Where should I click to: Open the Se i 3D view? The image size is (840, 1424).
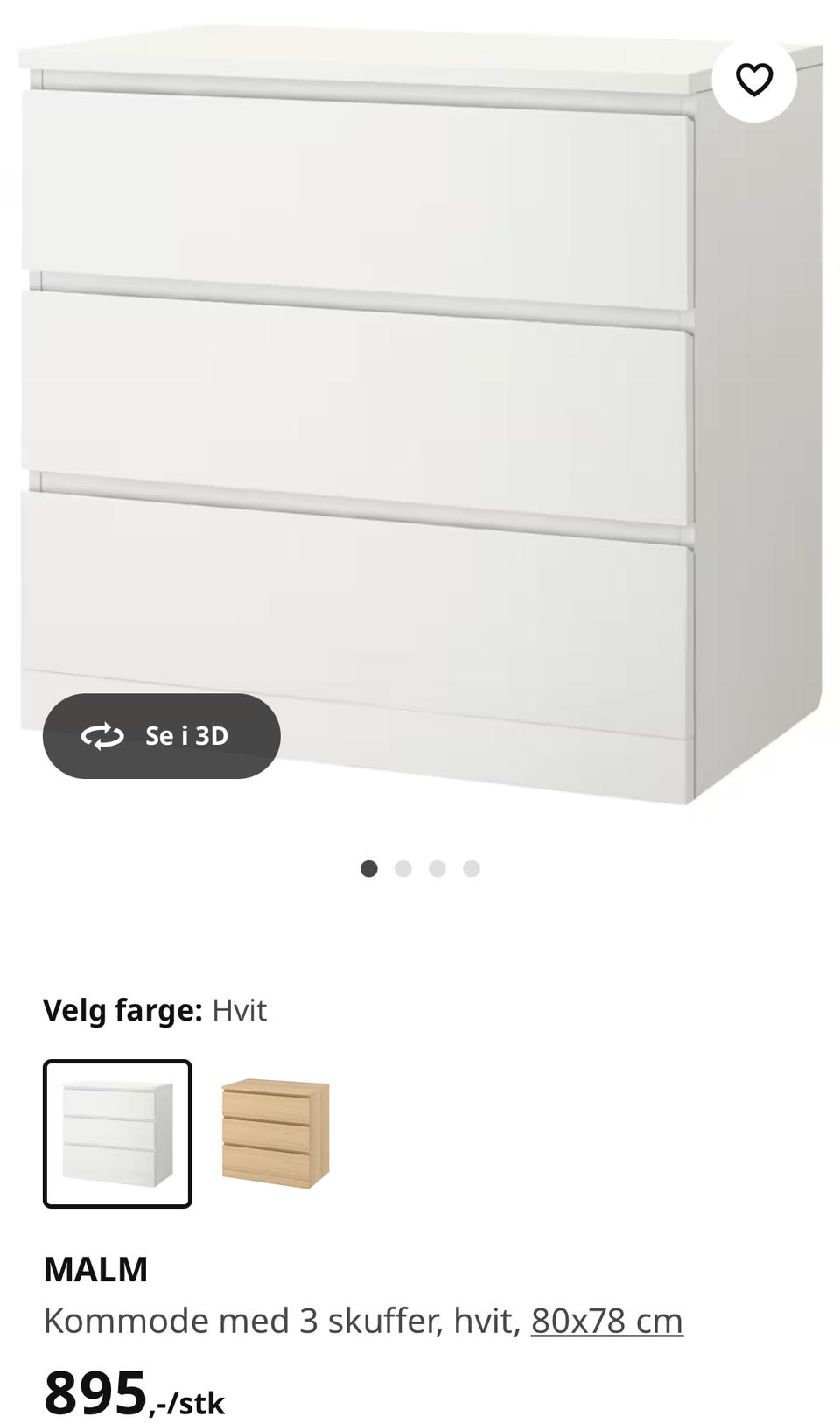pyautogui.click(x=162, y=736)
